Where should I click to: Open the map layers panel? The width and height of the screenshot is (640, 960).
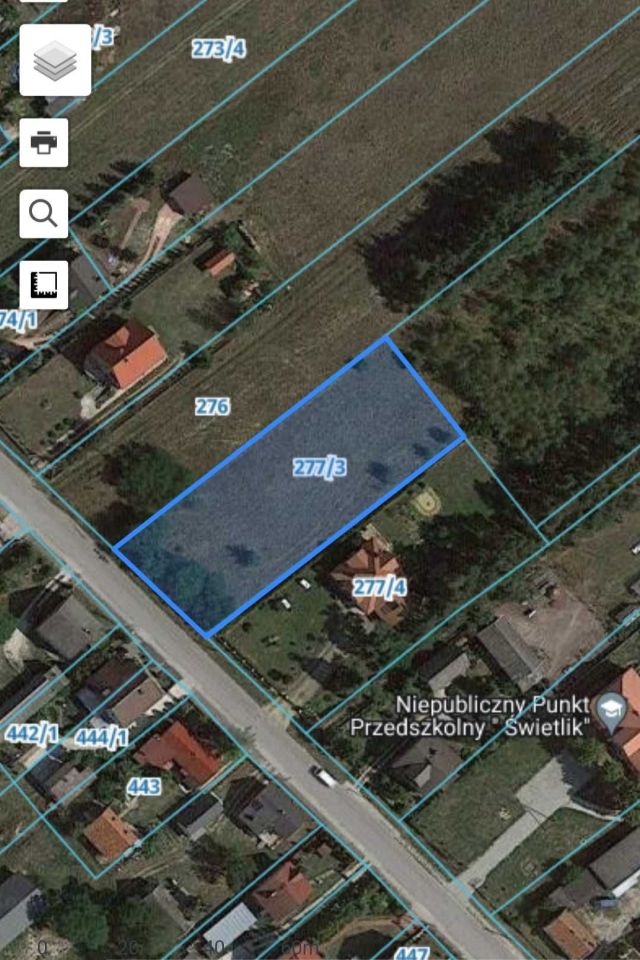55,61
